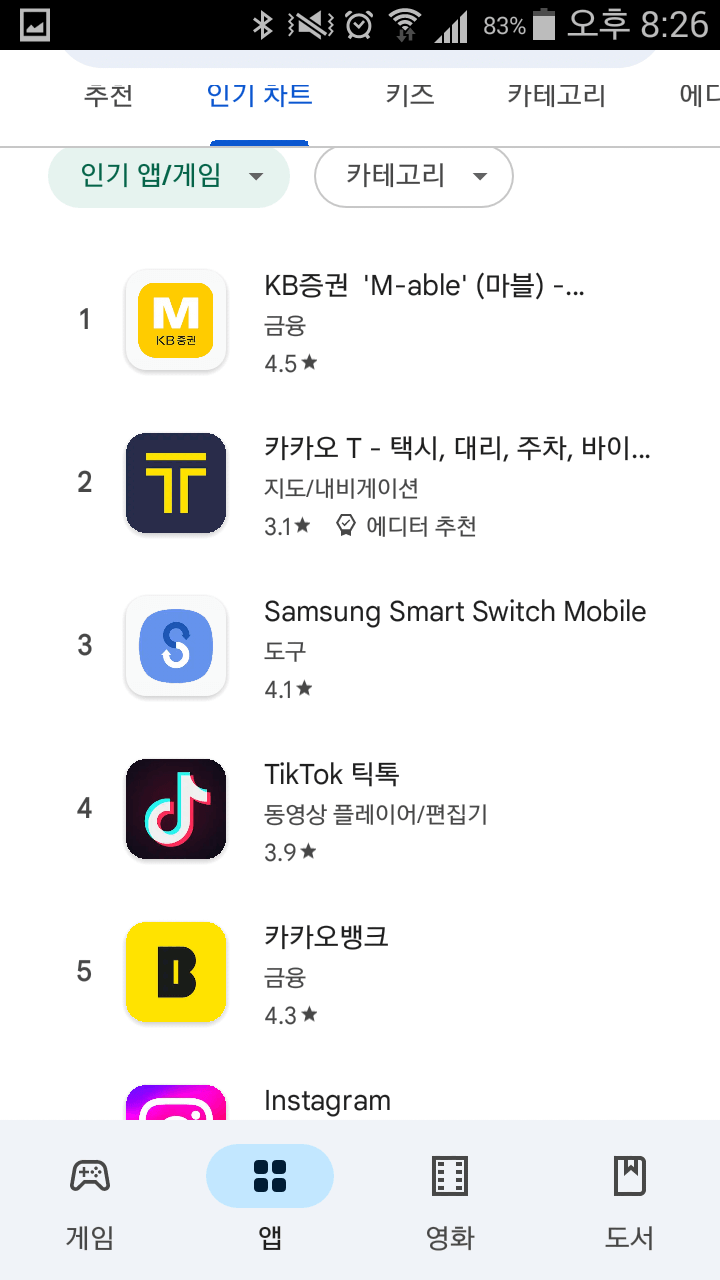The width and height of the screenshot is (720, 1280).
Task: Open the 카테고리 dropdown arrow chevron
Action: (481, 176)
